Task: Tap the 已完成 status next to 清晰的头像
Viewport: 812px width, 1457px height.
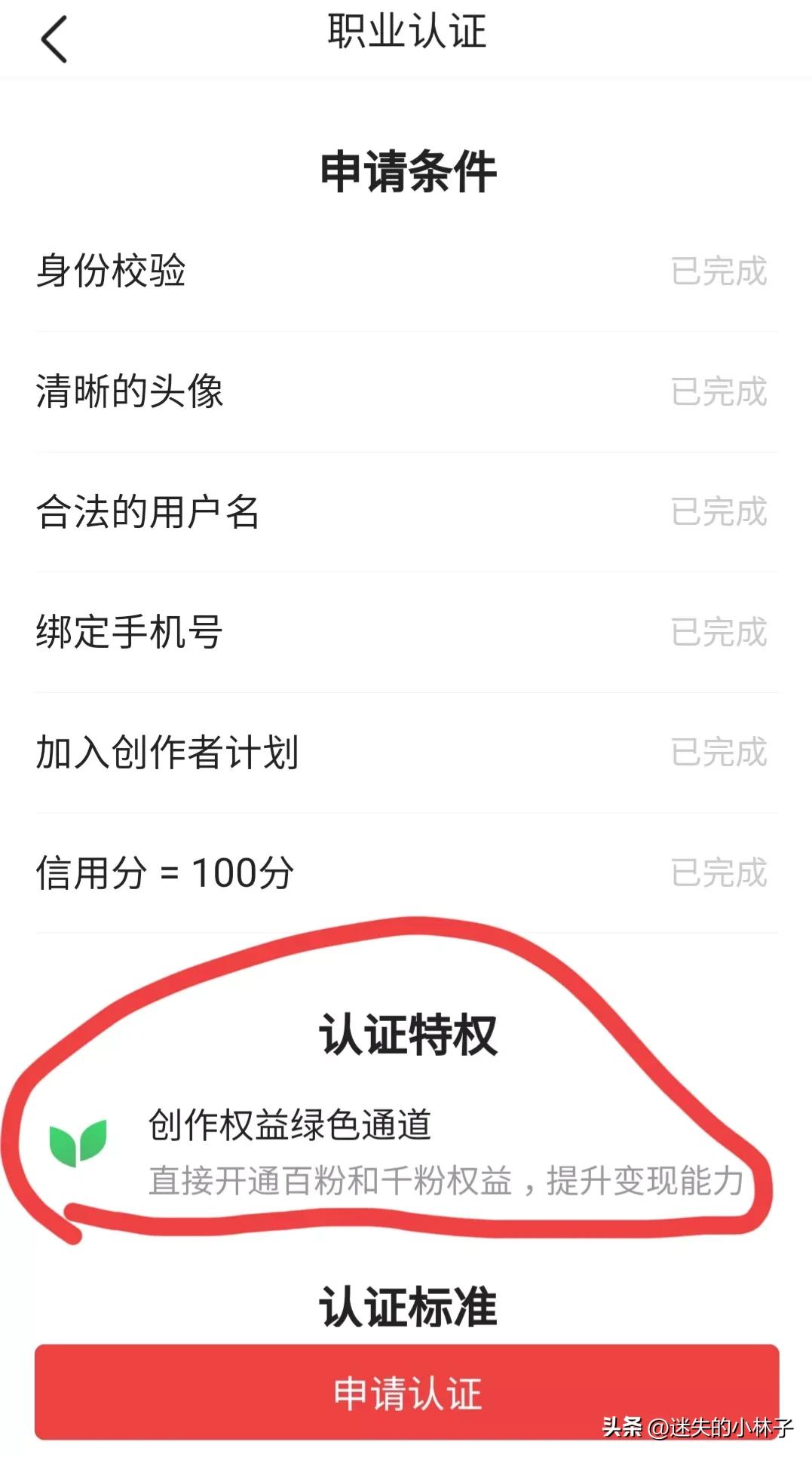Action: tap(719, 391)
